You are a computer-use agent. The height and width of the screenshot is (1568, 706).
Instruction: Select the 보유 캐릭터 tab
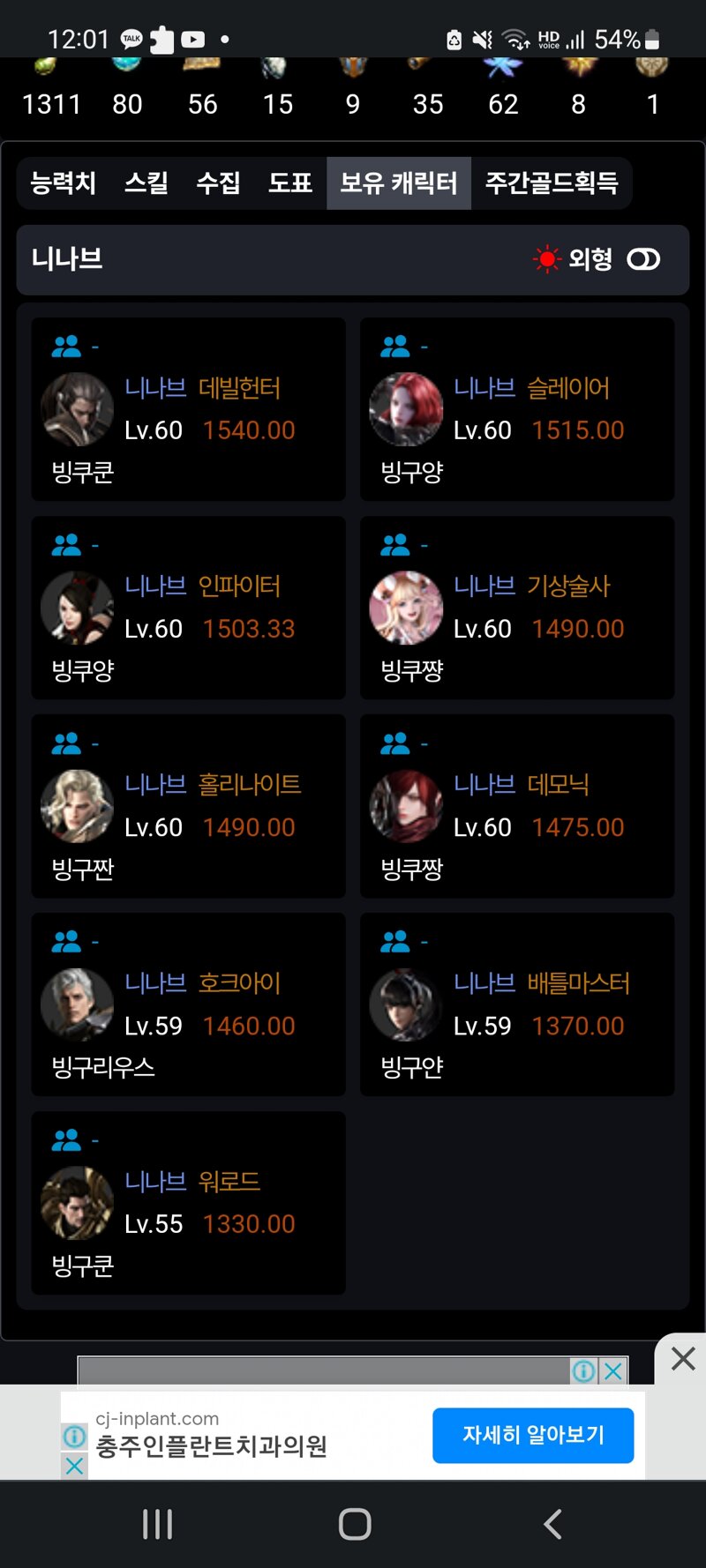click(x=399, y=183)
